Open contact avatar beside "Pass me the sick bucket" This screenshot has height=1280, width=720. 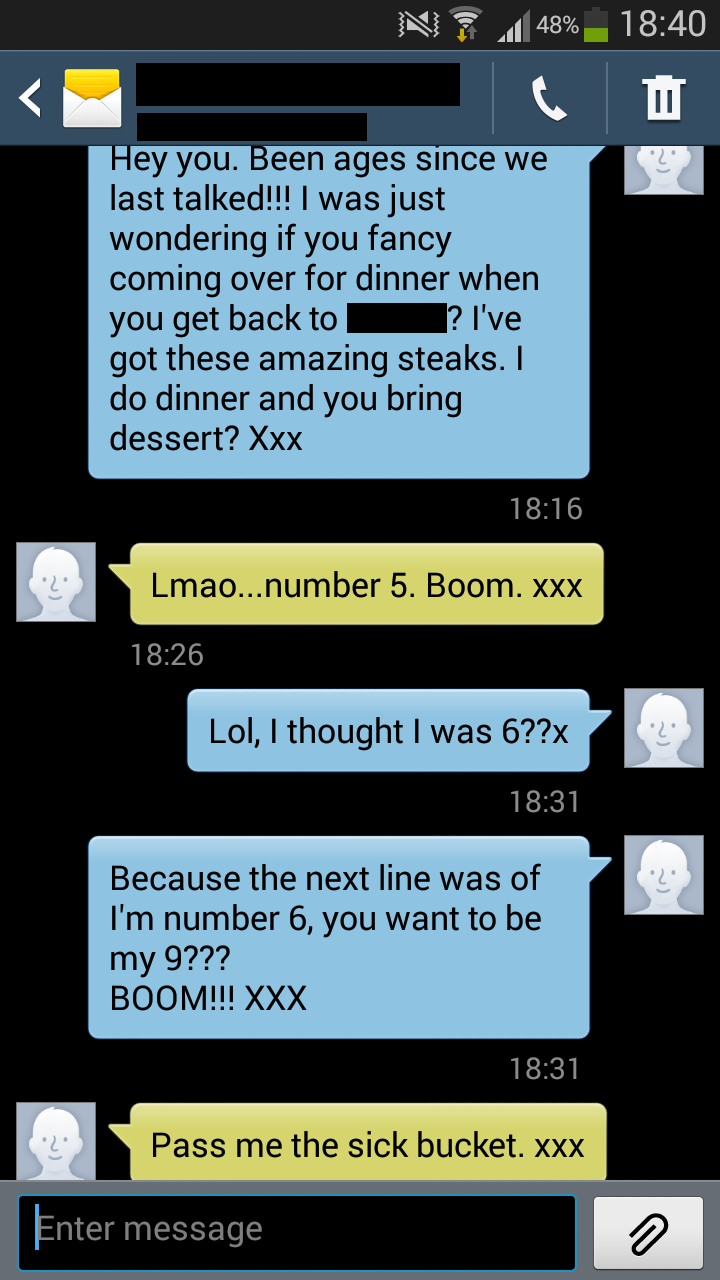point(56,1141)
